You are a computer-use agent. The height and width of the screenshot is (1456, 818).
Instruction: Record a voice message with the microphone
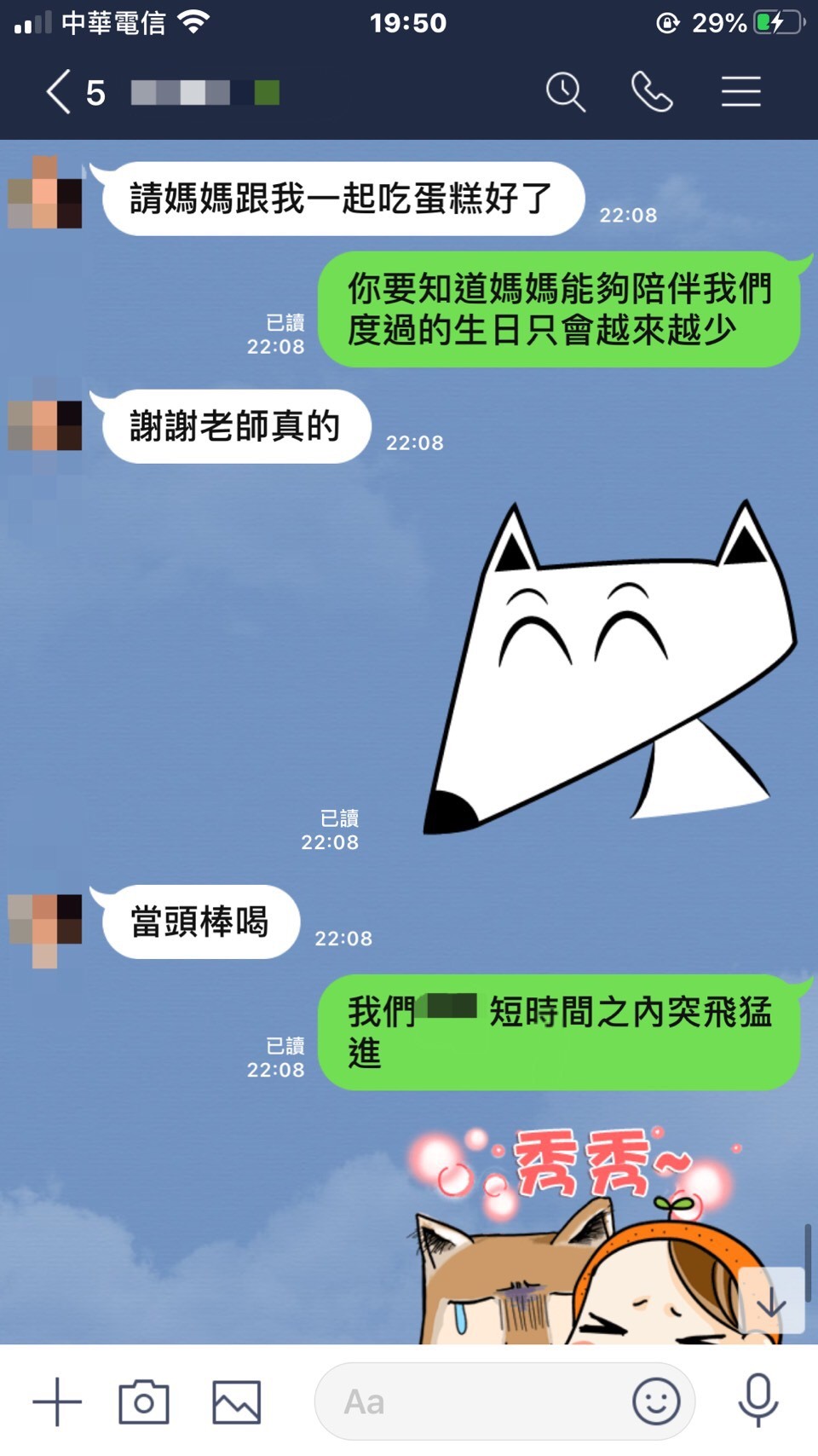758,1401
